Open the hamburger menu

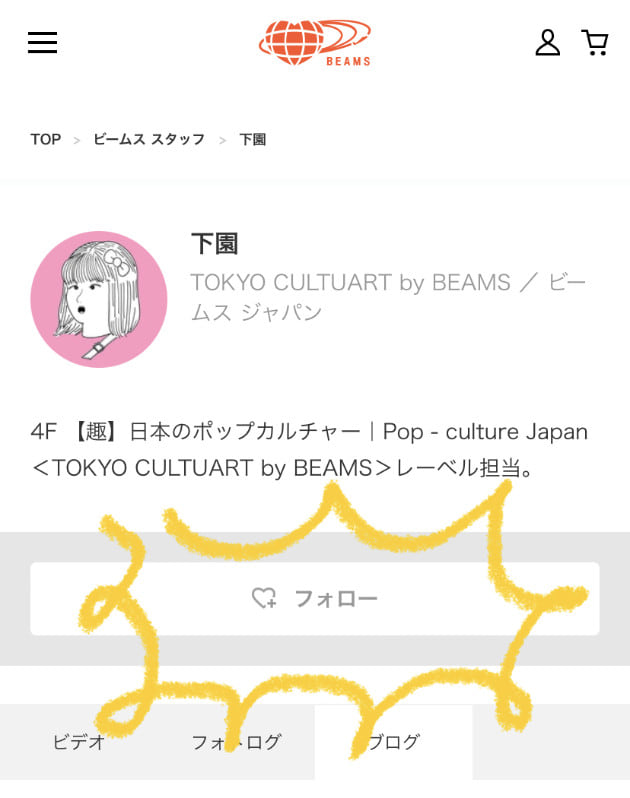click(42, 42)
